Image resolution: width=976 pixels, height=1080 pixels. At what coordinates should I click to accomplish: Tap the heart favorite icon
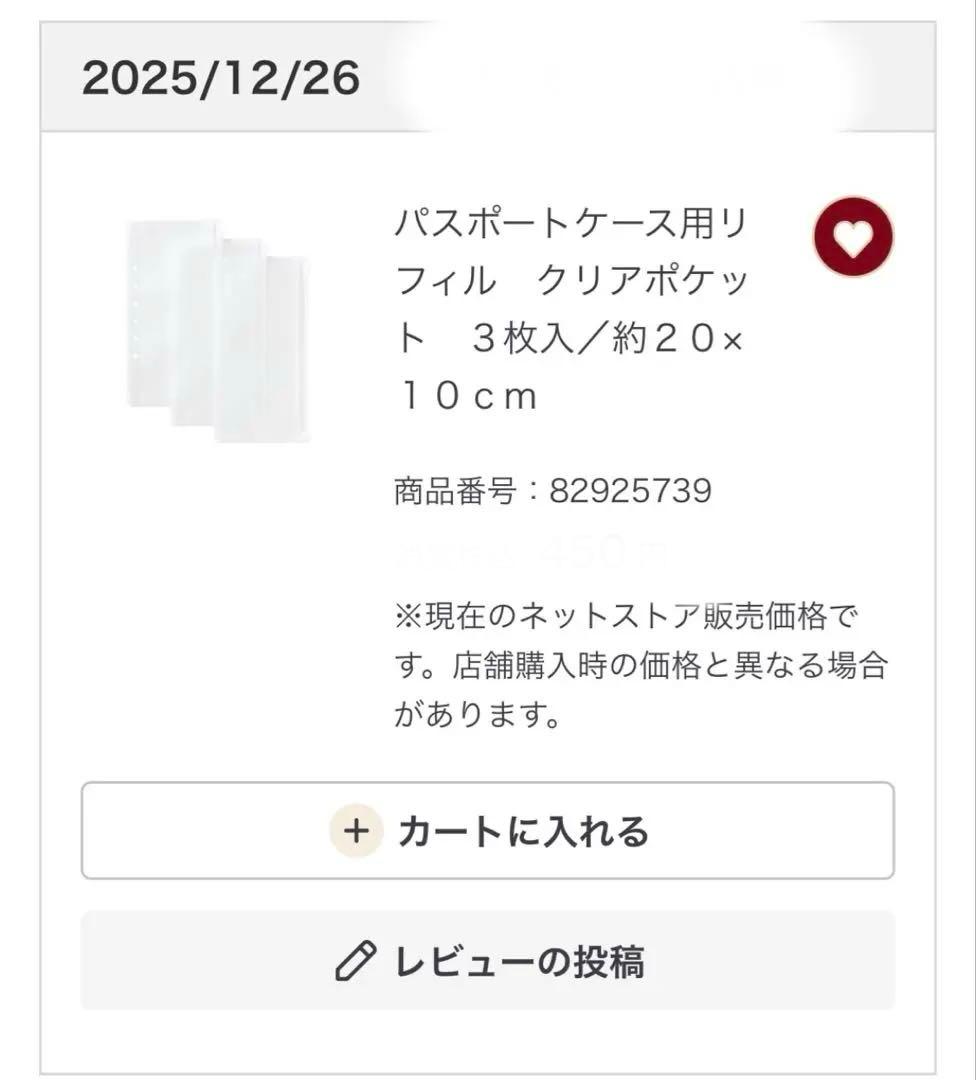click(x=853, y=237)
